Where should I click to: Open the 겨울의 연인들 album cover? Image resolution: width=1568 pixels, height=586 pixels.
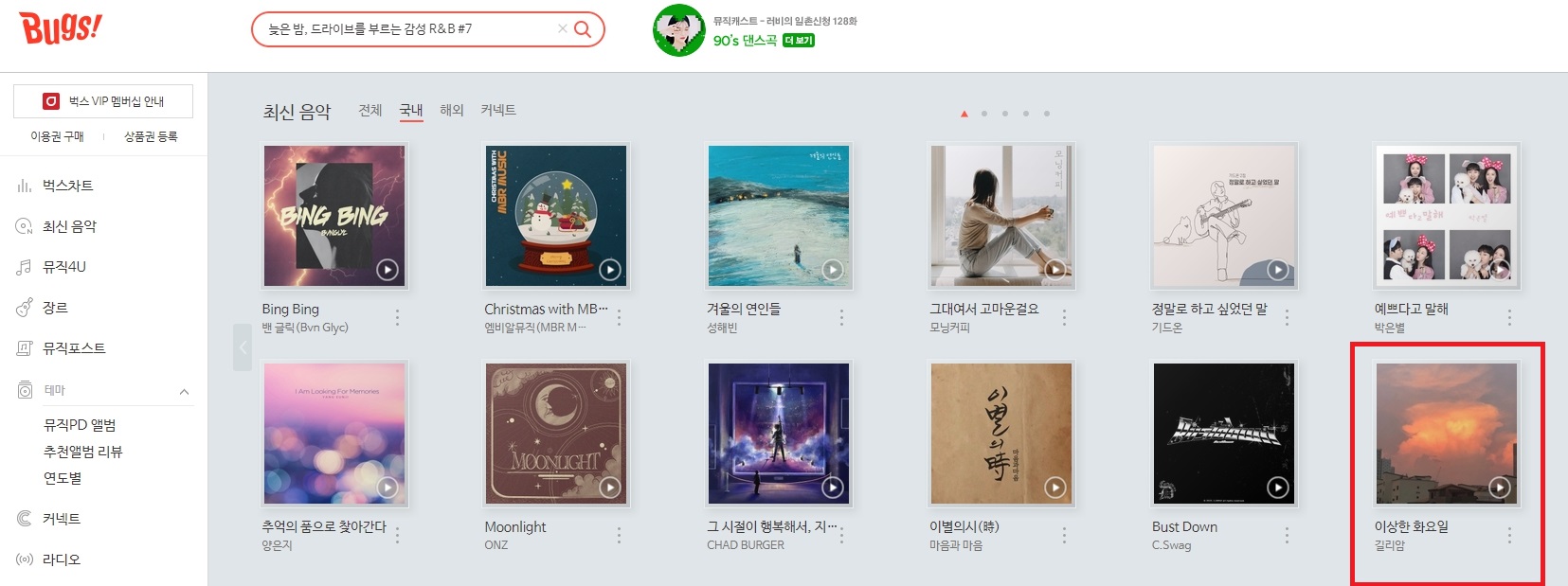tap(779, 215)
